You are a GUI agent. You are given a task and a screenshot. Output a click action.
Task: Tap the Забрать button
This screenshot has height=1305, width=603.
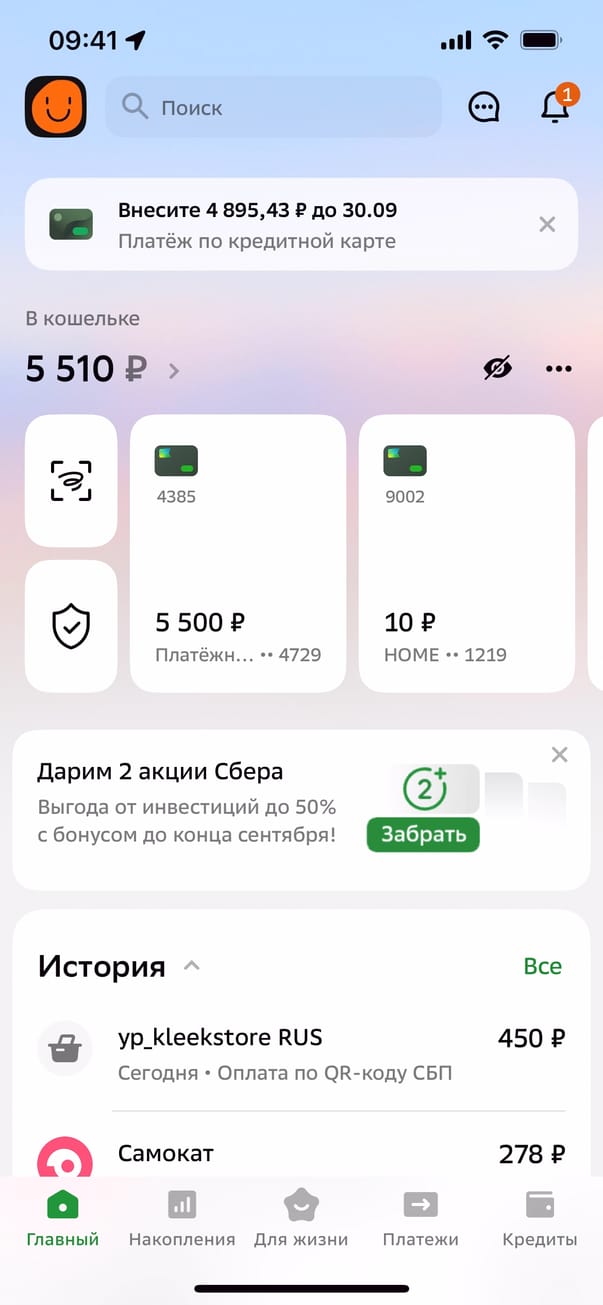click(423, 834)
